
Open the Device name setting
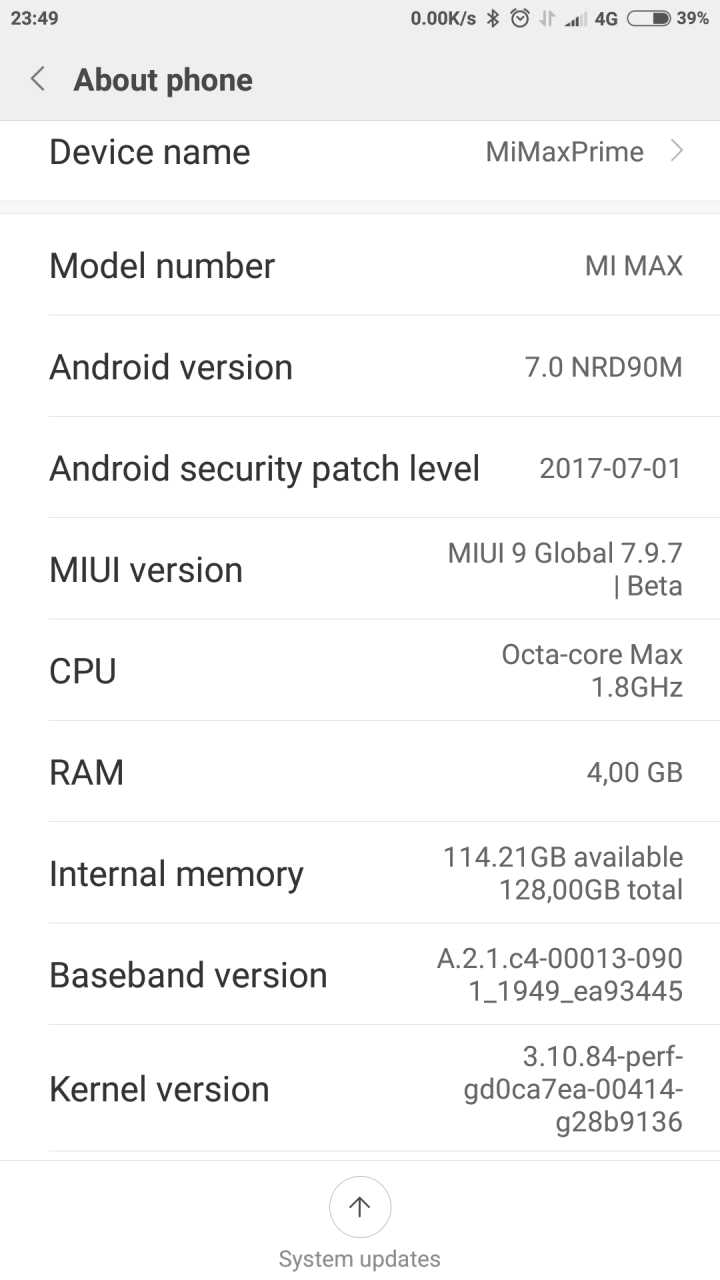[x=360, y=153]
